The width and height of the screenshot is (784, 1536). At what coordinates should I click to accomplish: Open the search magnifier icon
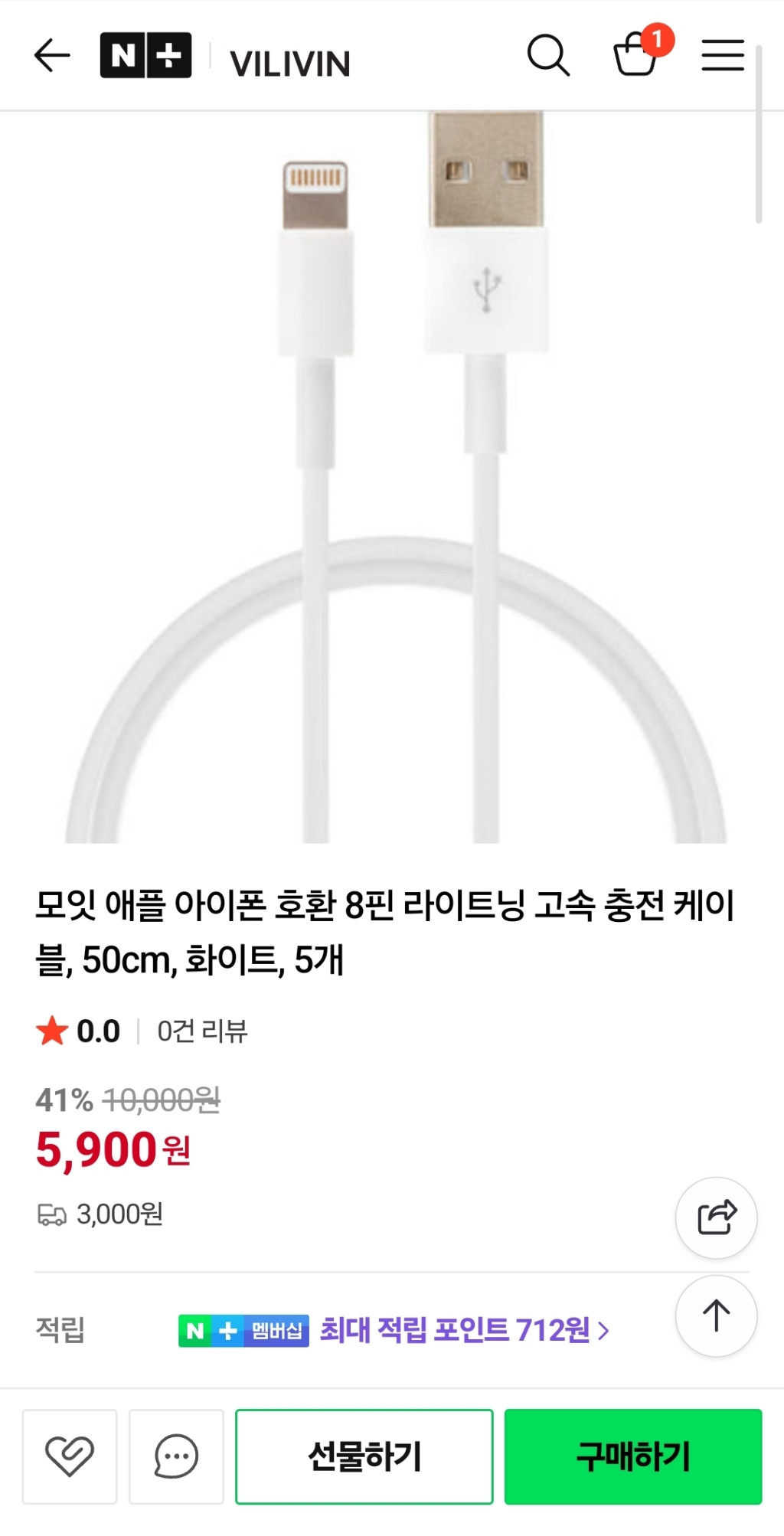click(548, 56)
